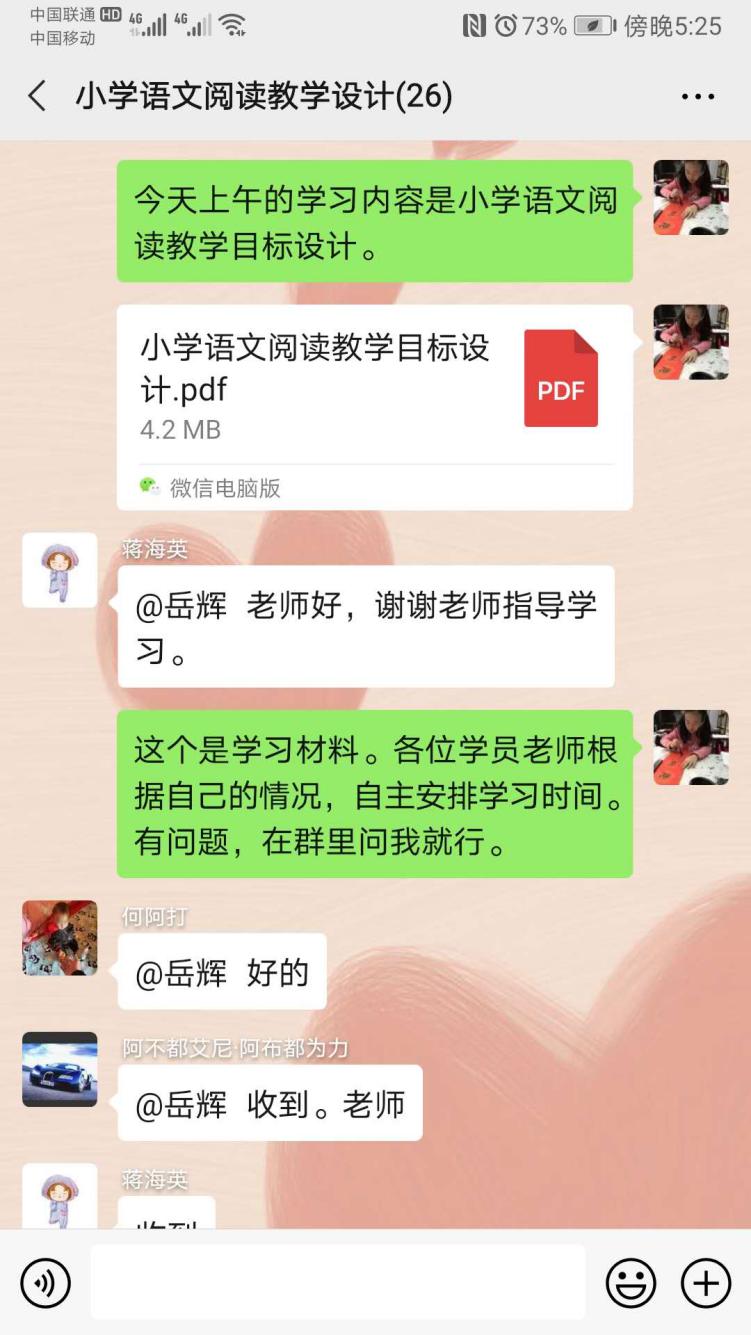The width and height of the screenshot is (751, 1335).
Task: Open the emoji picker
Action: point(631,1282)
